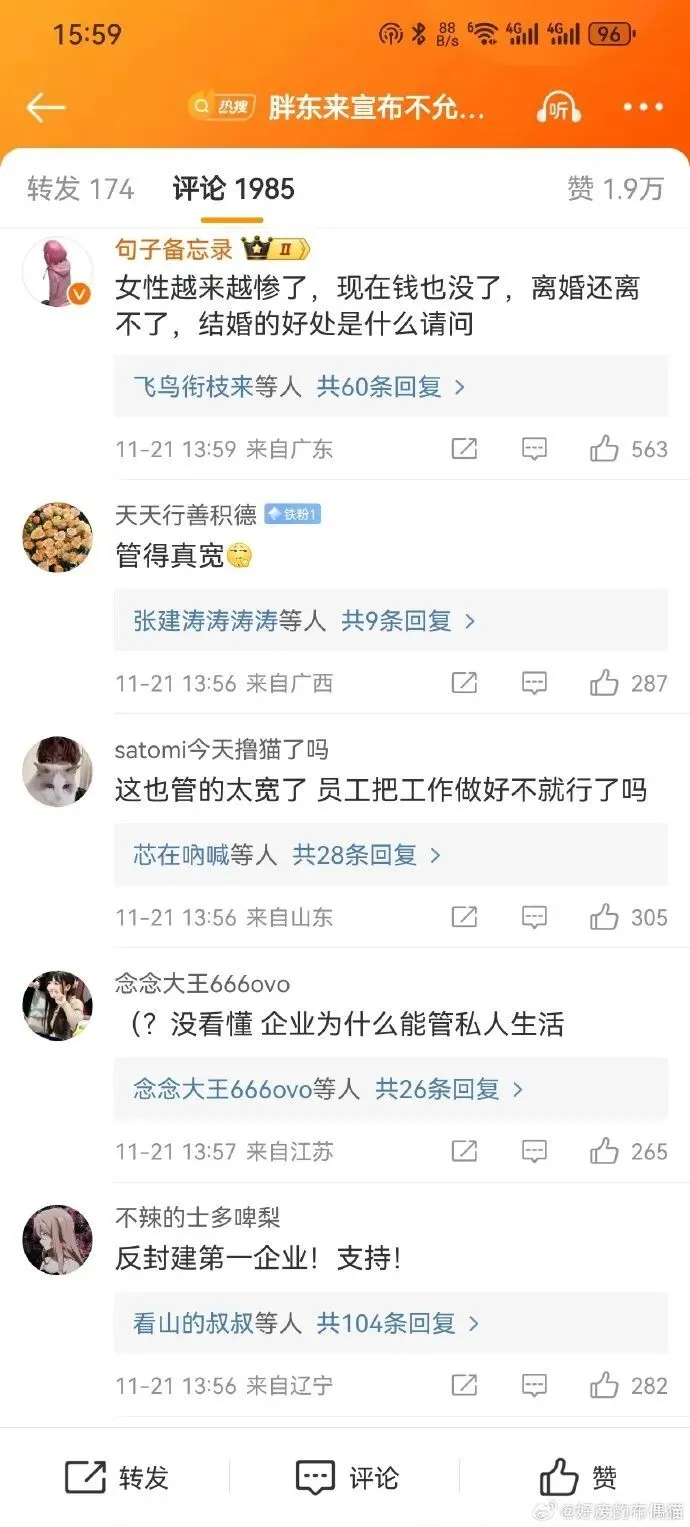Expand the 共60条回复 replies under 句子备忘录
Screen dimensions: 690x1527
click(x=390, y=387)
